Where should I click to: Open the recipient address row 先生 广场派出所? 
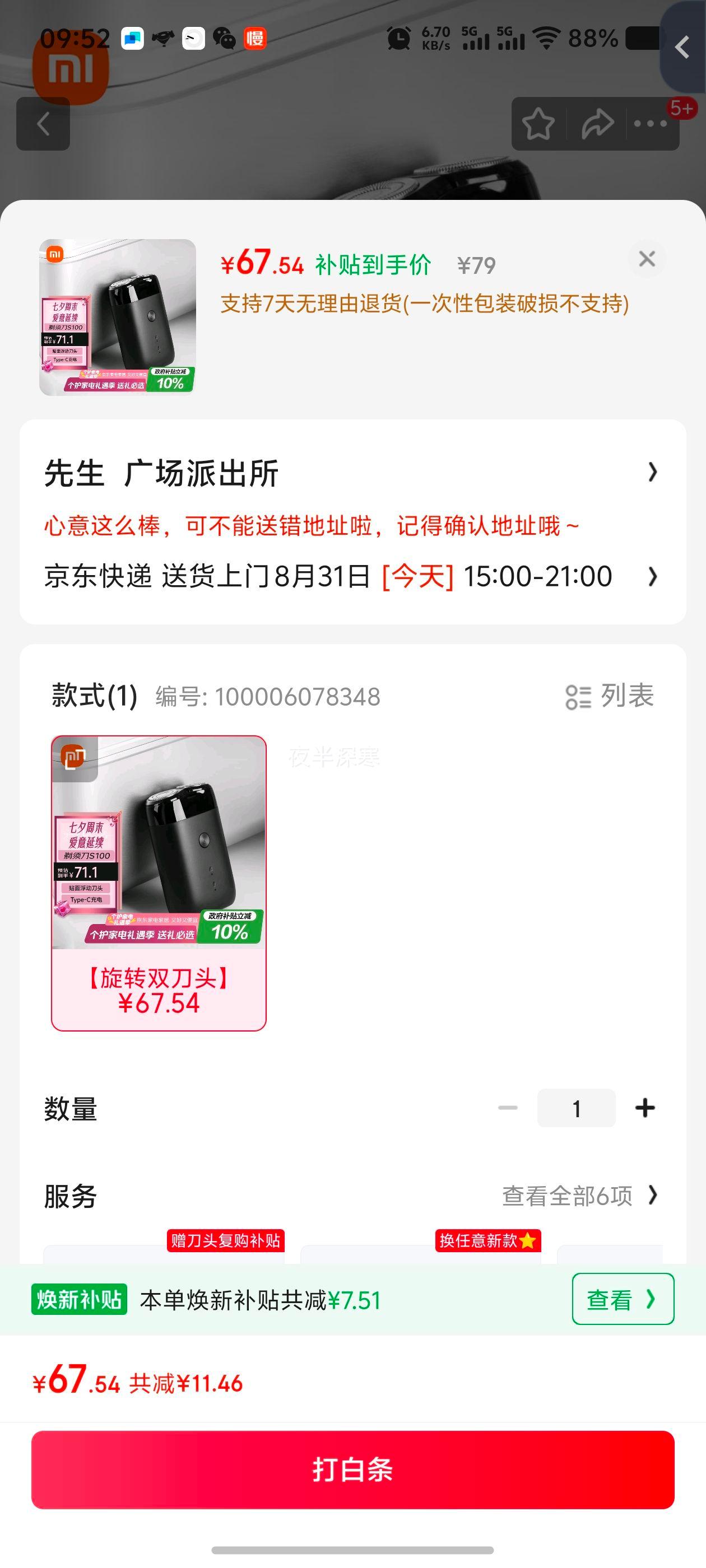[244, 474]
